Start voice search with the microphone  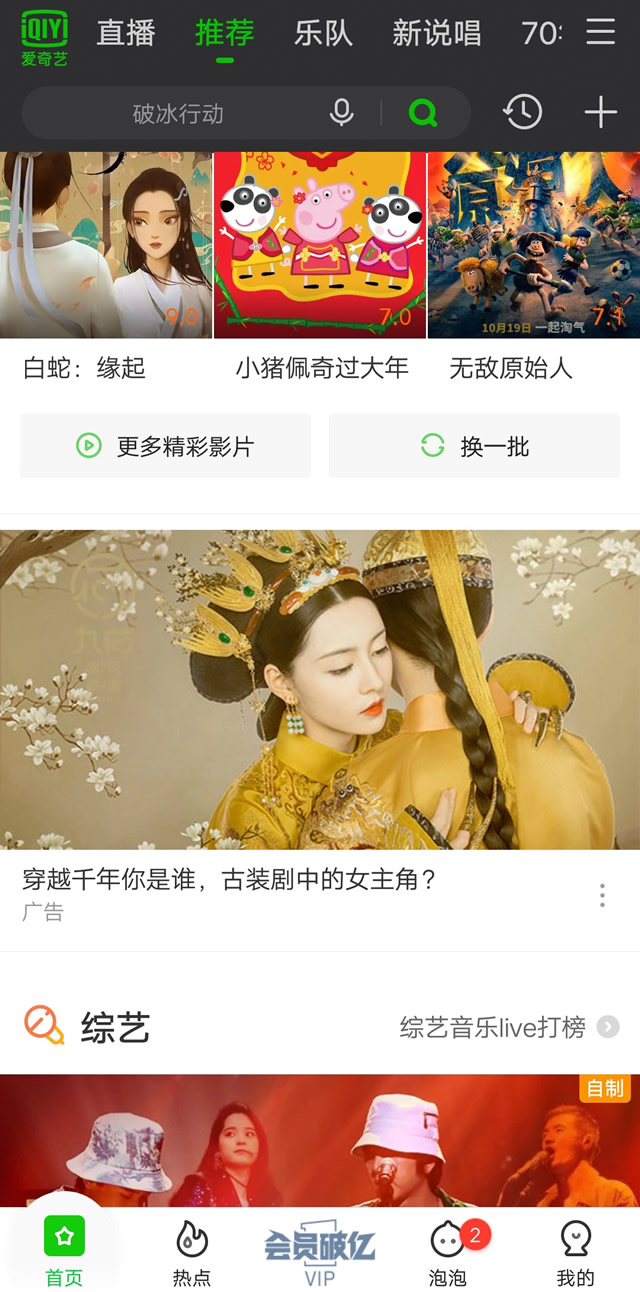[x=342, y=113]
